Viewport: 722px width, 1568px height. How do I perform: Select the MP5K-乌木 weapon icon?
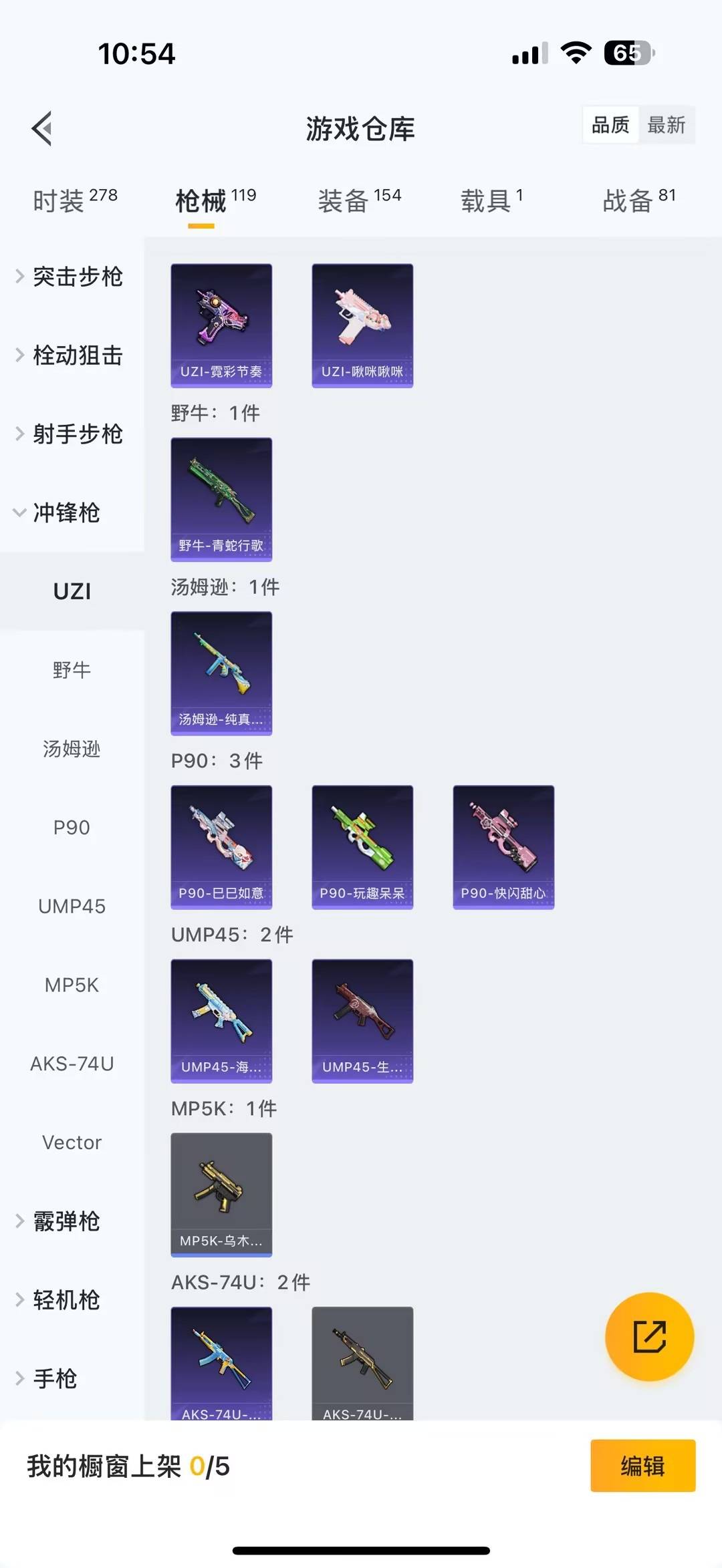221,1195
